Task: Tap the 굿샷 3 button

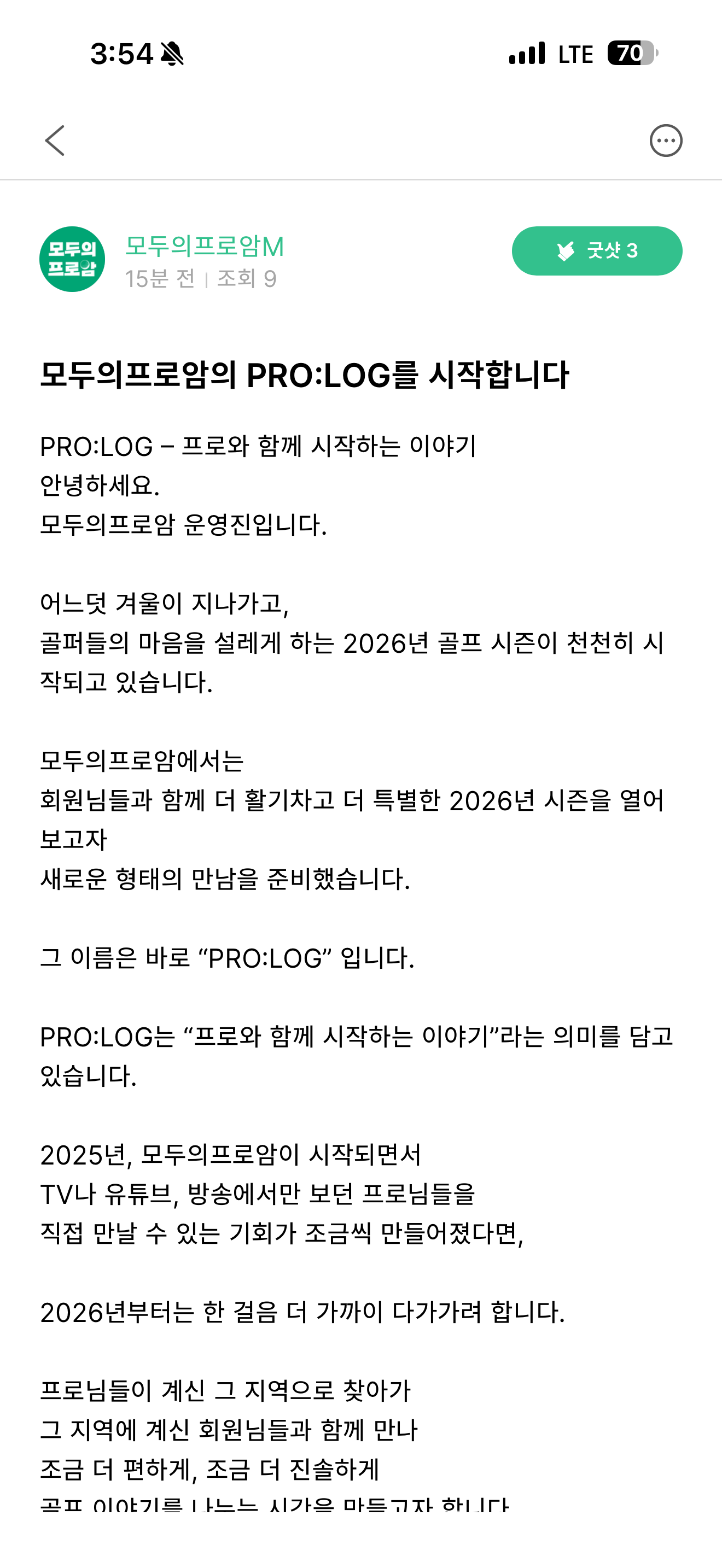Action: coord(597,251)
